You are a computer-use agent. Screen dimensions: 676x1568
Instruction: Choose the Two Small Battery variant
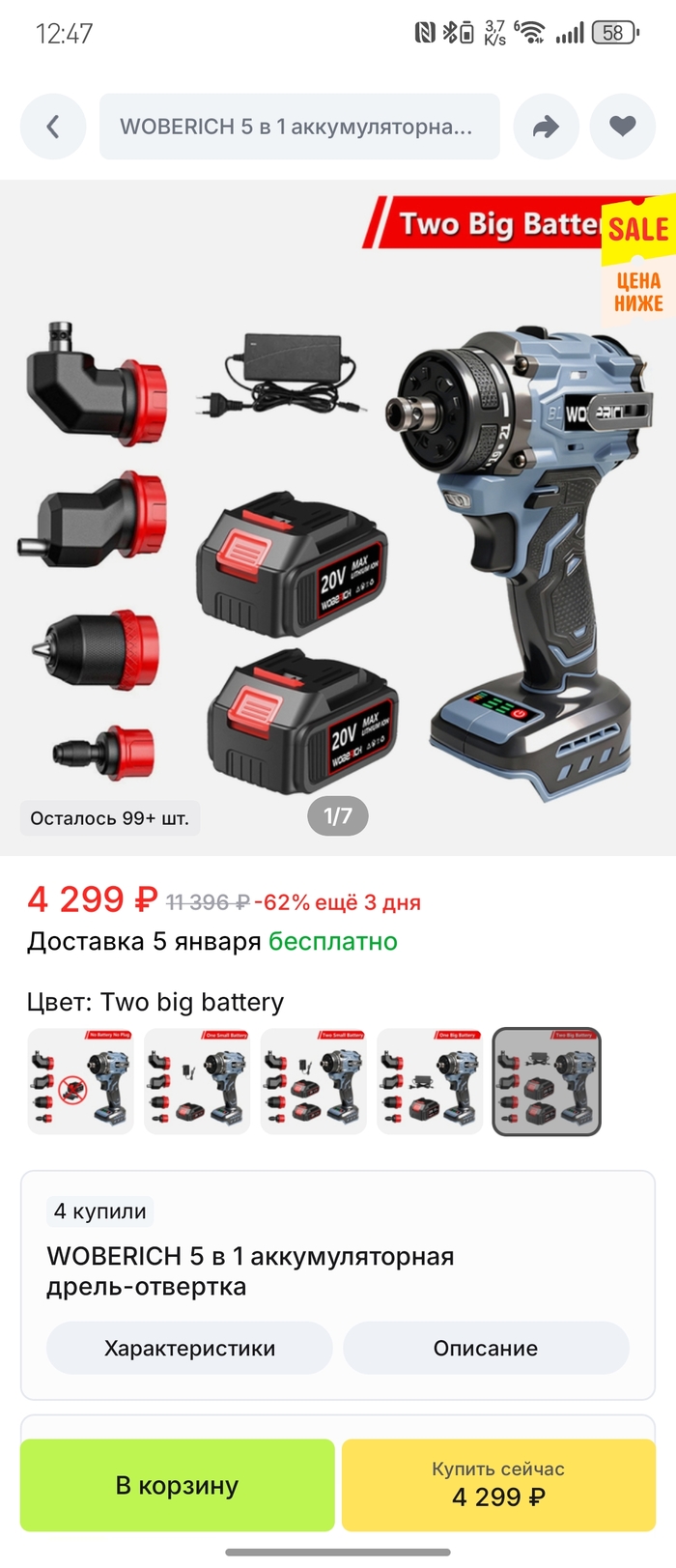pos(314,1081)
